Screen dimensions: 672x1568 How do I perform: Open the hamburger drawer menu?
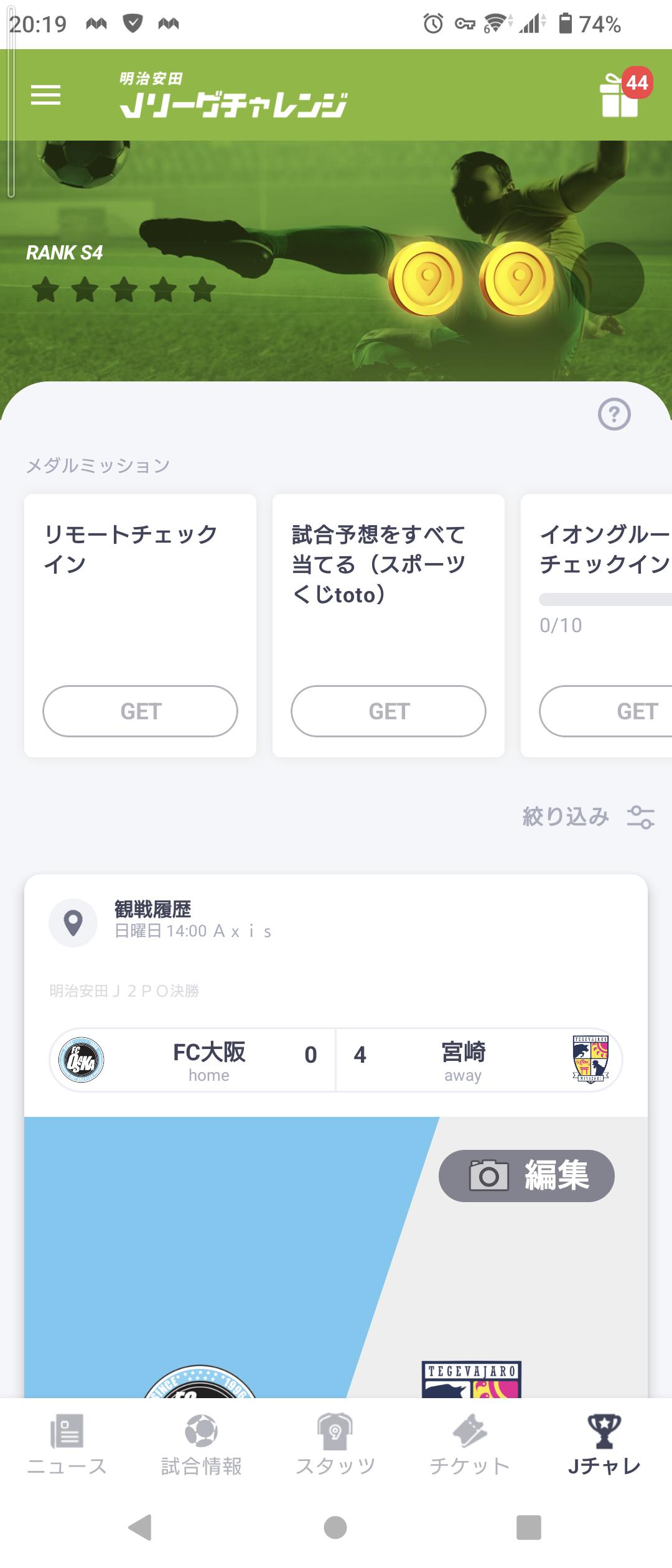pos(45,95)
